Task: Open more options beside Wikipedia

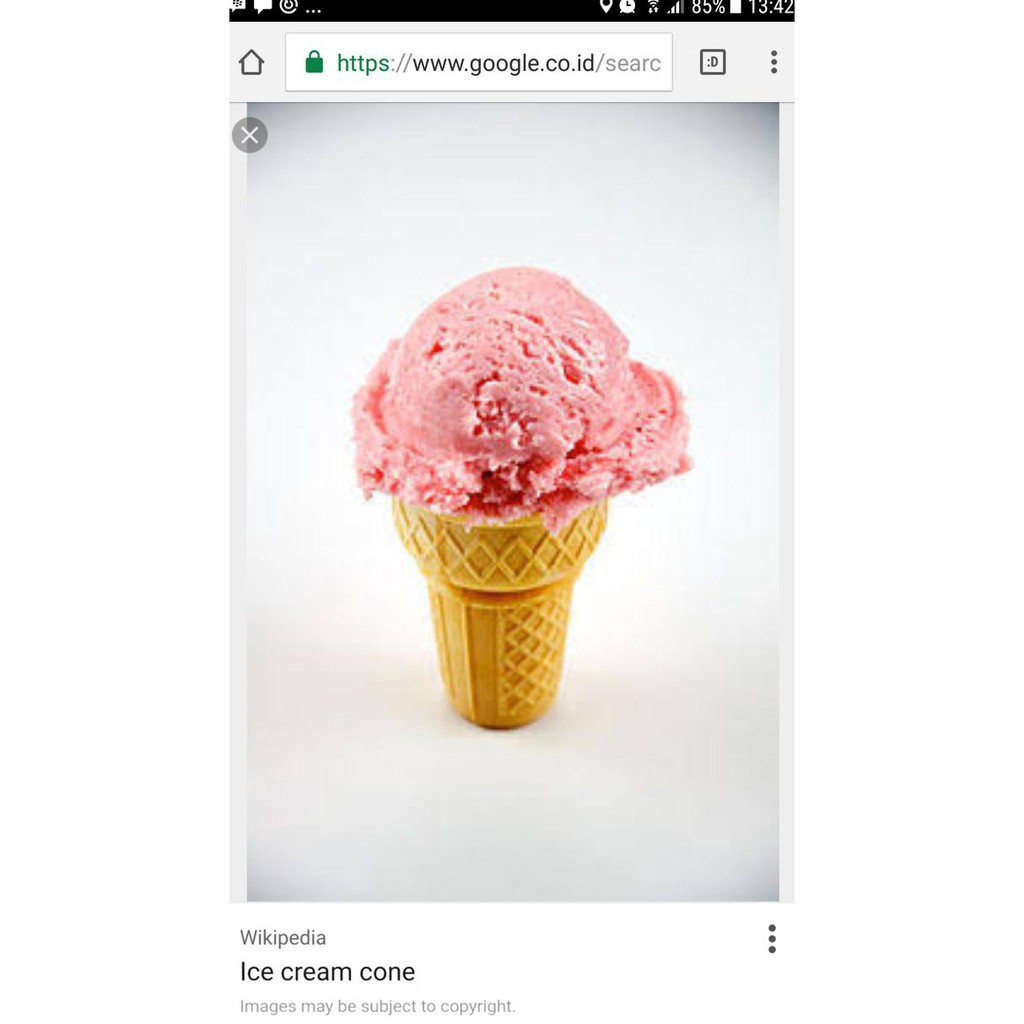Action: point(772,938)
